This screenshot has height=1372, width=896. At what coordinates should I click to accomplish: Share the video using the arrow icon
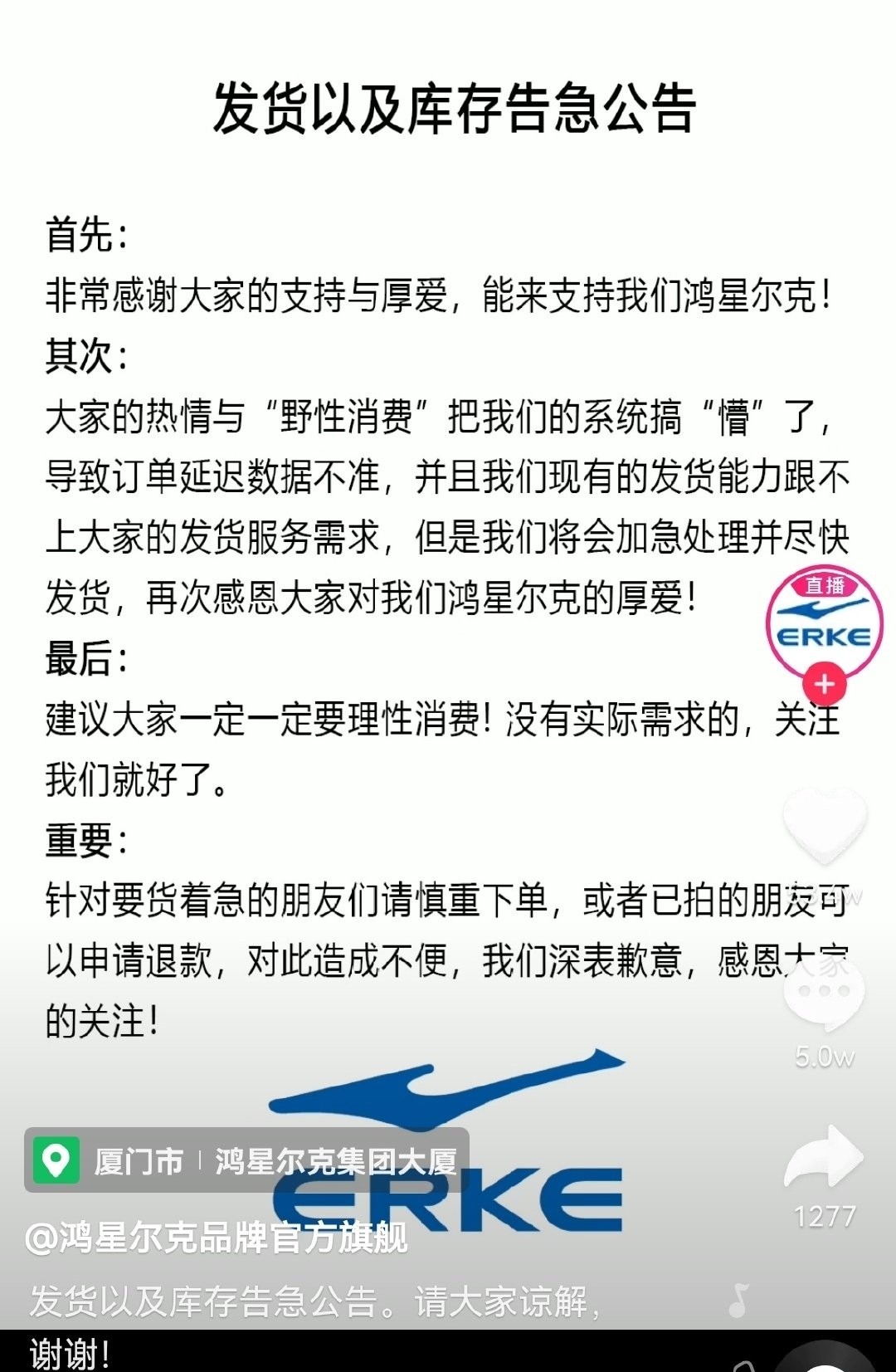click(x=821, y=1154)
